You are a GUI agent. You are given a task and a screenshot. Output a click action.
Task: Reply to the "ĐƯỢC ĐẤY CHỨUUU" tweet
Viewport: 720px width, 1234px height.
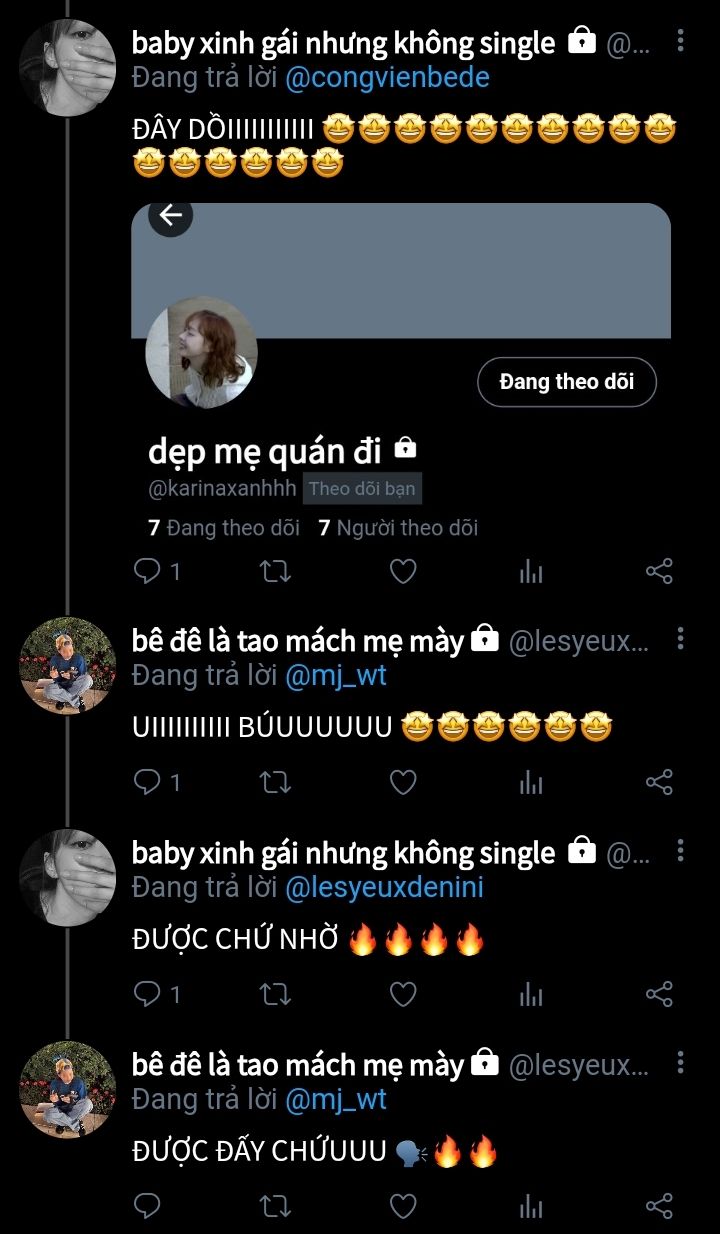point(148,1206)
